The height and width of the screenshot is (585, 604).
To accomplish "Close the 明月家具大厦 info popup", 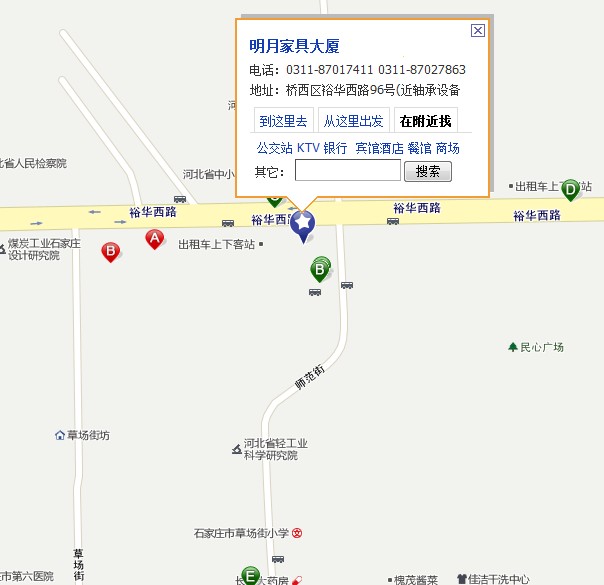I will tap(478, 30).
